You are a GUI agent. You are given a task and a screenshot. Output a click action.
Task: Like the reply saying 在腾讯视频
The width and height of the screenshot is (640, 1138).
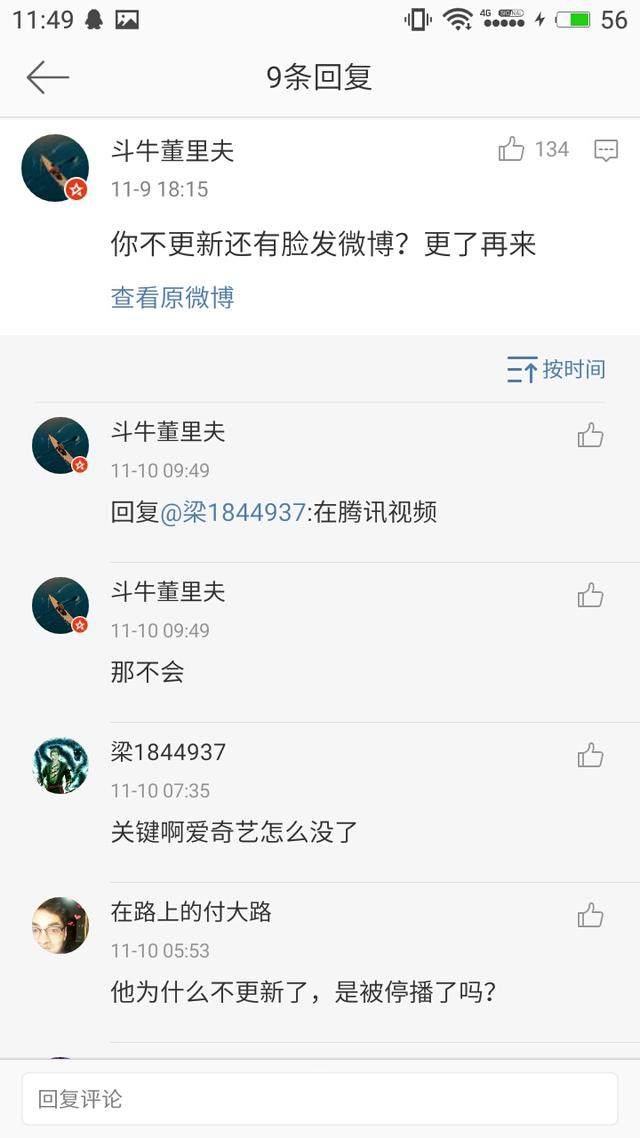click(x=590, y=435)
